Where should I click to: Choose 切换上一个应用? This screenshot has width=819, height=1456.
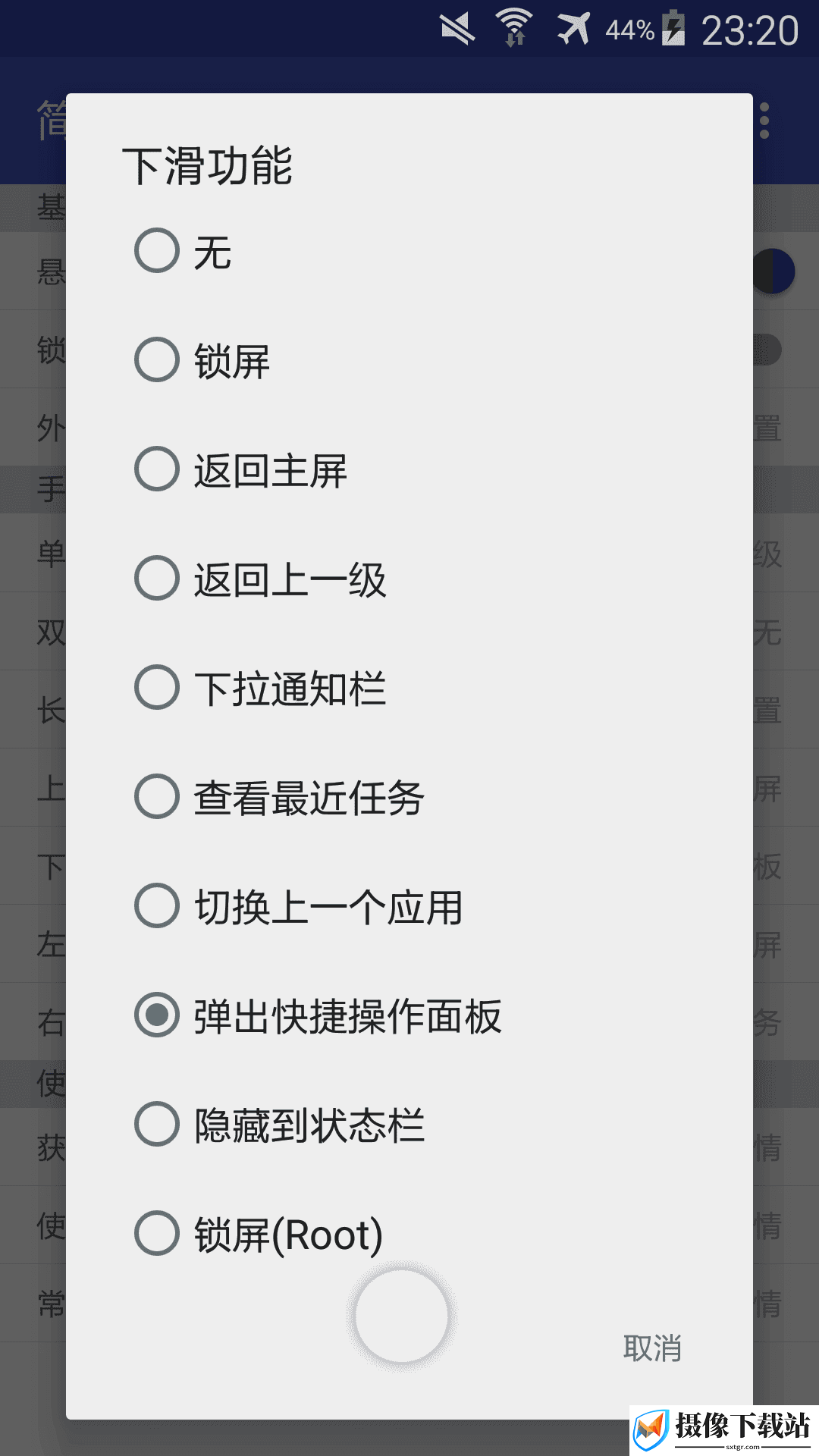click(x=409, y=906)
